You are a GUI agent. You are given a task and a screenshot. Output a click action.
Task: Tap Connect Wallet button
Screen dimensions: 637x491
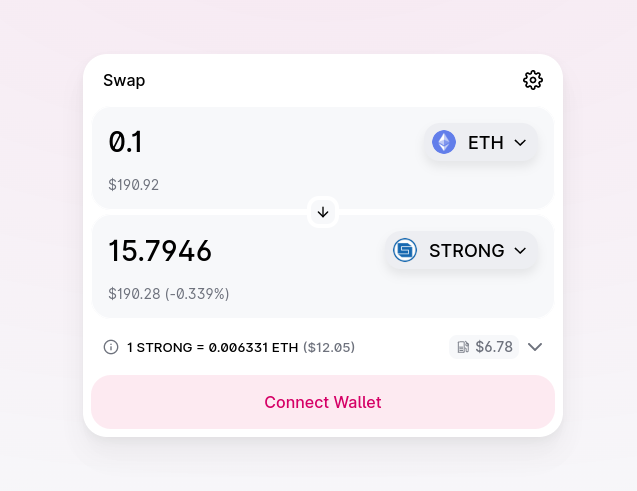[322, 402]
